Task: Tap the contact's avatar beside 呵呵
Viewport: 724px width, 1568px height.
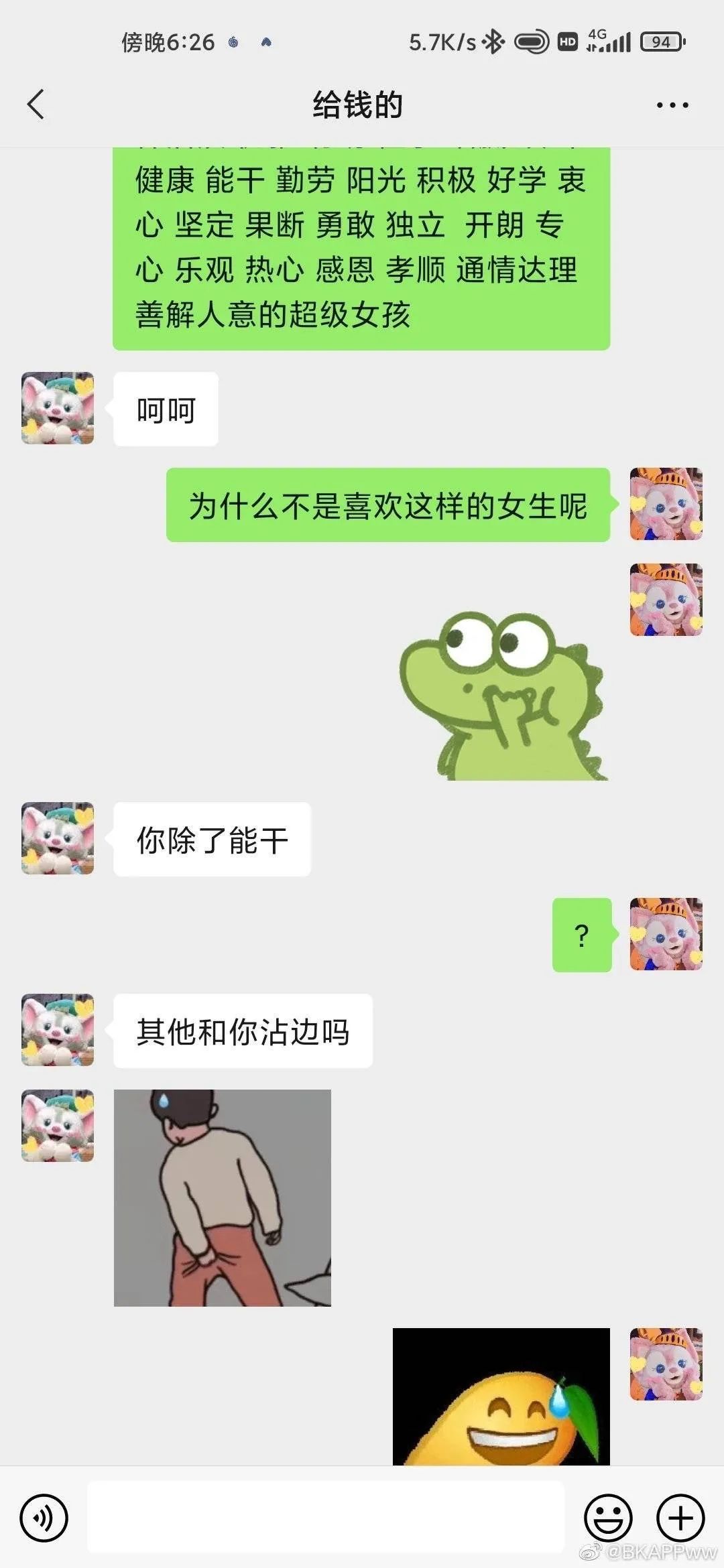Action: [58, 408]
